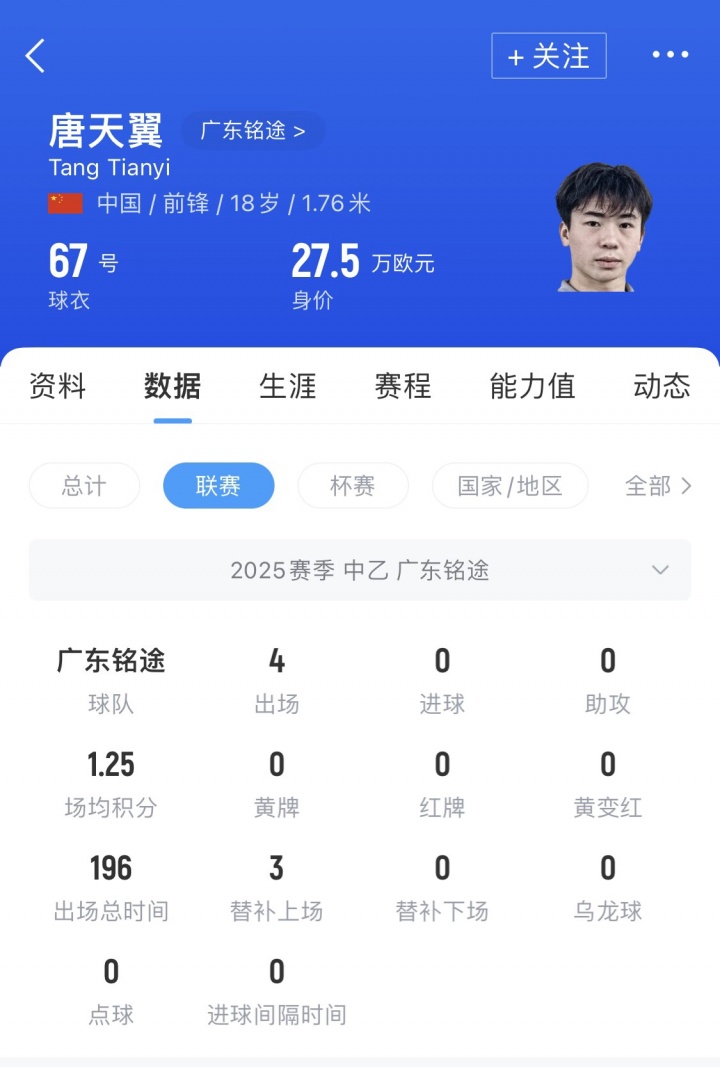Expand the 2025赛季 中乙 广东铭途 season dropdown
The image size is (720, 1067).
(x=360, y=570)
